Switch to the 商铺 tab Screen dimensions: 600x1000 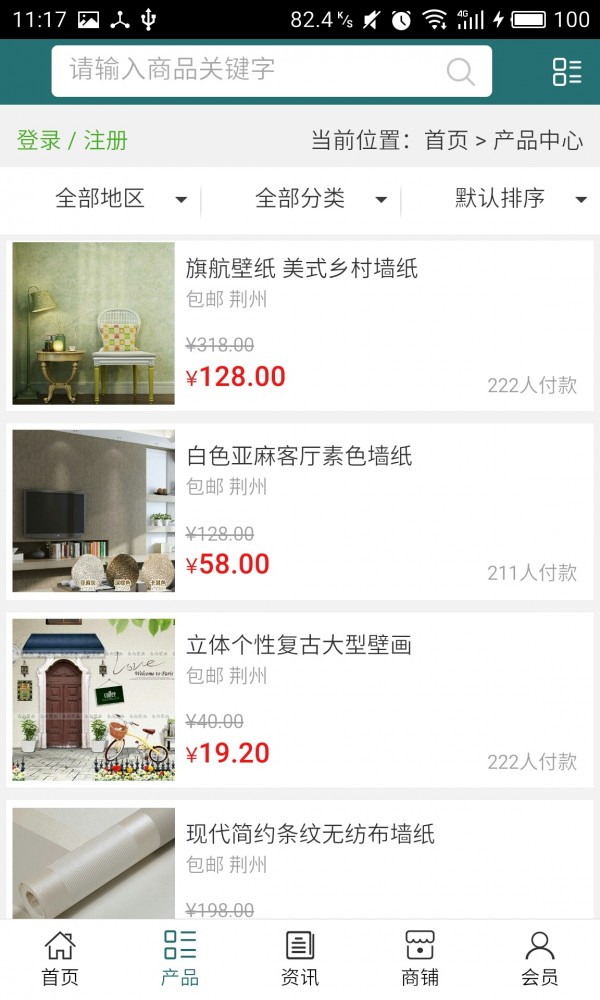pyautogui.click(x=420, y=958)
